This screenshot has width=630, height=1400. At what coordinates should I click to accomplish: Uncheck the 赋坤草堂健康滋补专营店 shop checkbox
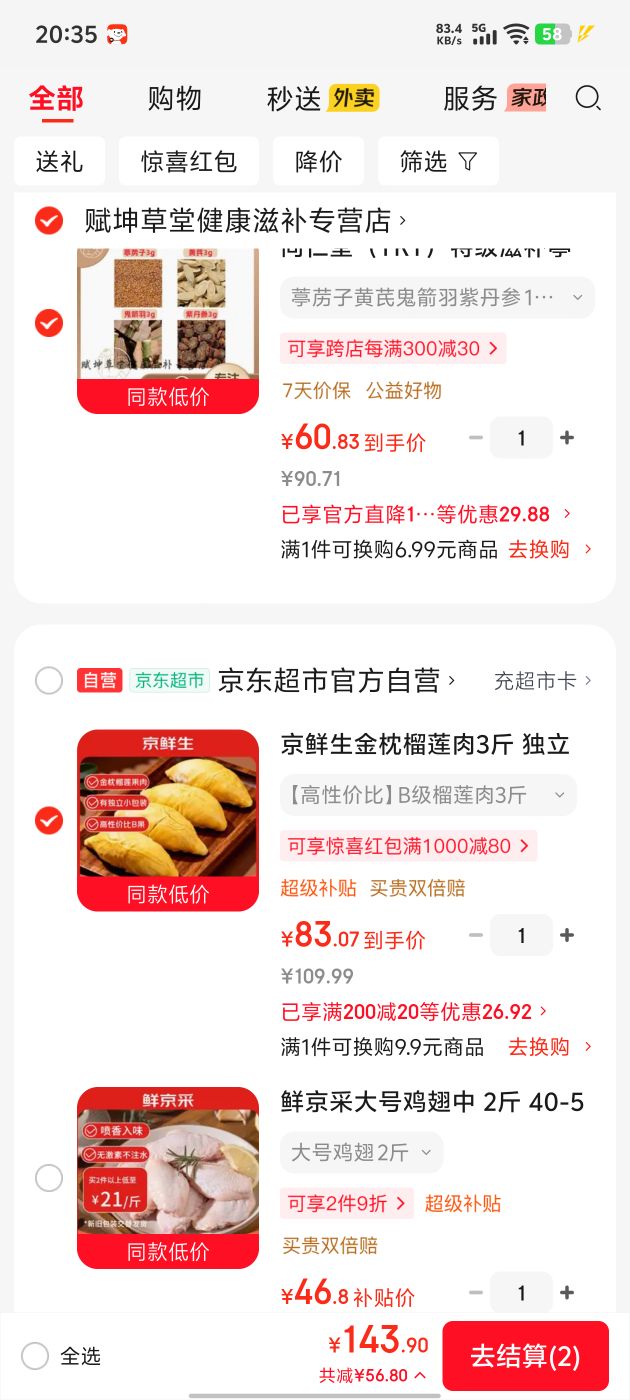coord(49,220)
